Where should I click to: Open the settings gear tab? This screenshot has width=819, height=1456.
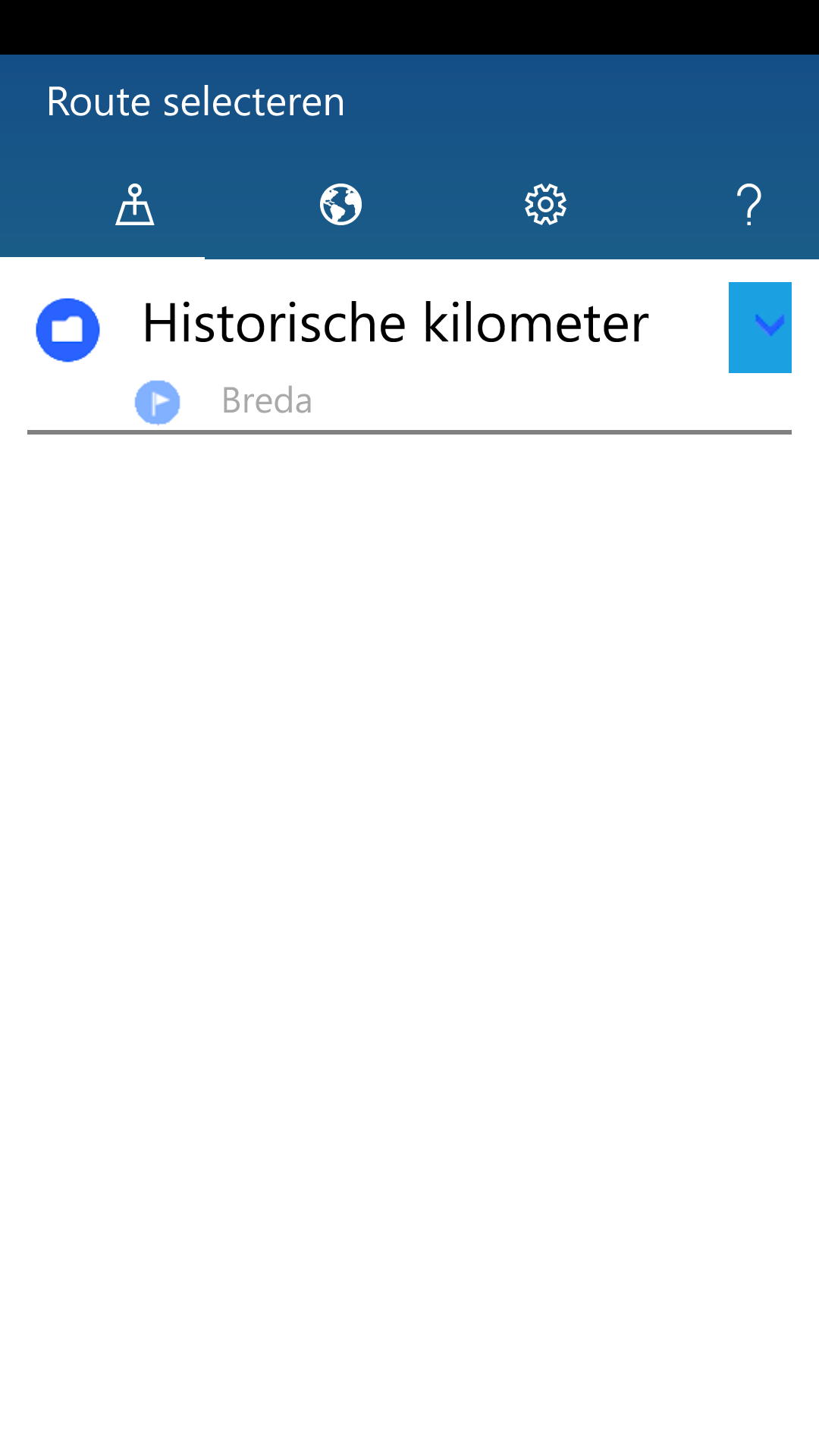tap(545, 205)
